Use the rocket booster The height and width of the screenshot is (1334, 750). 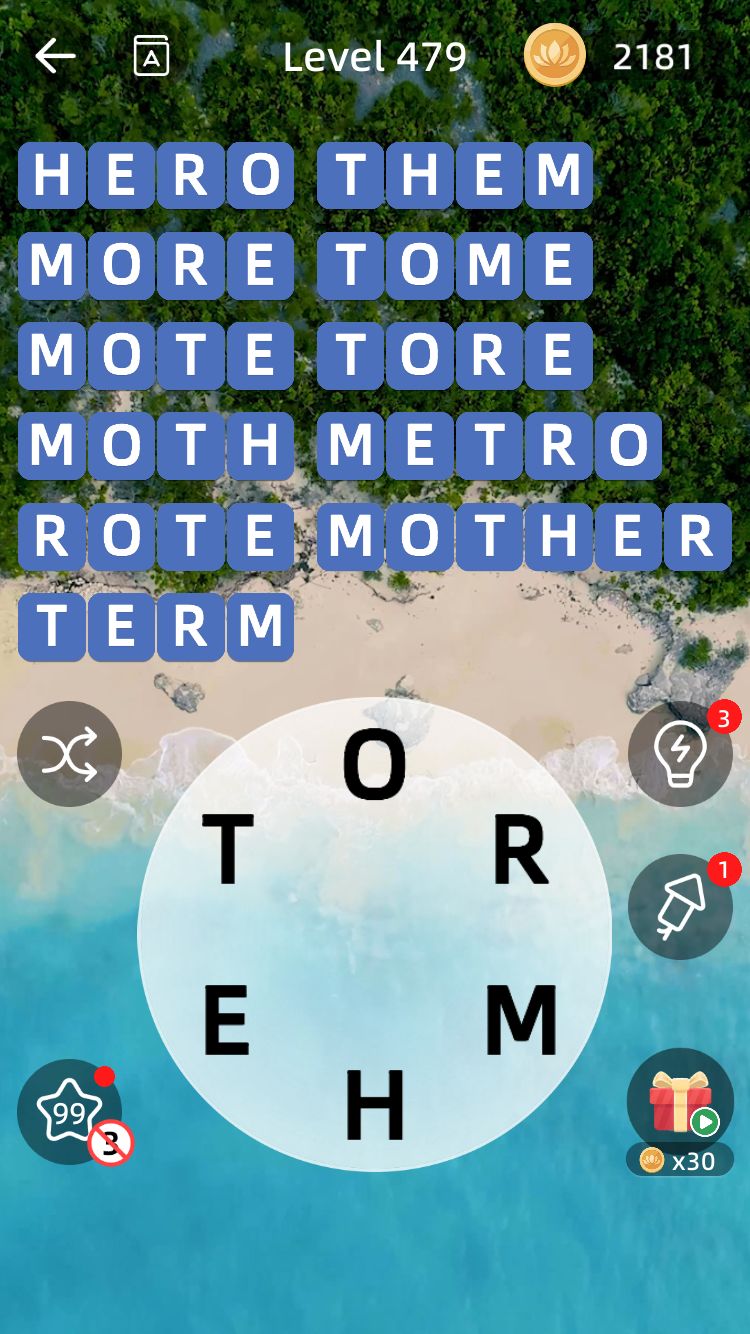point(680,907)
